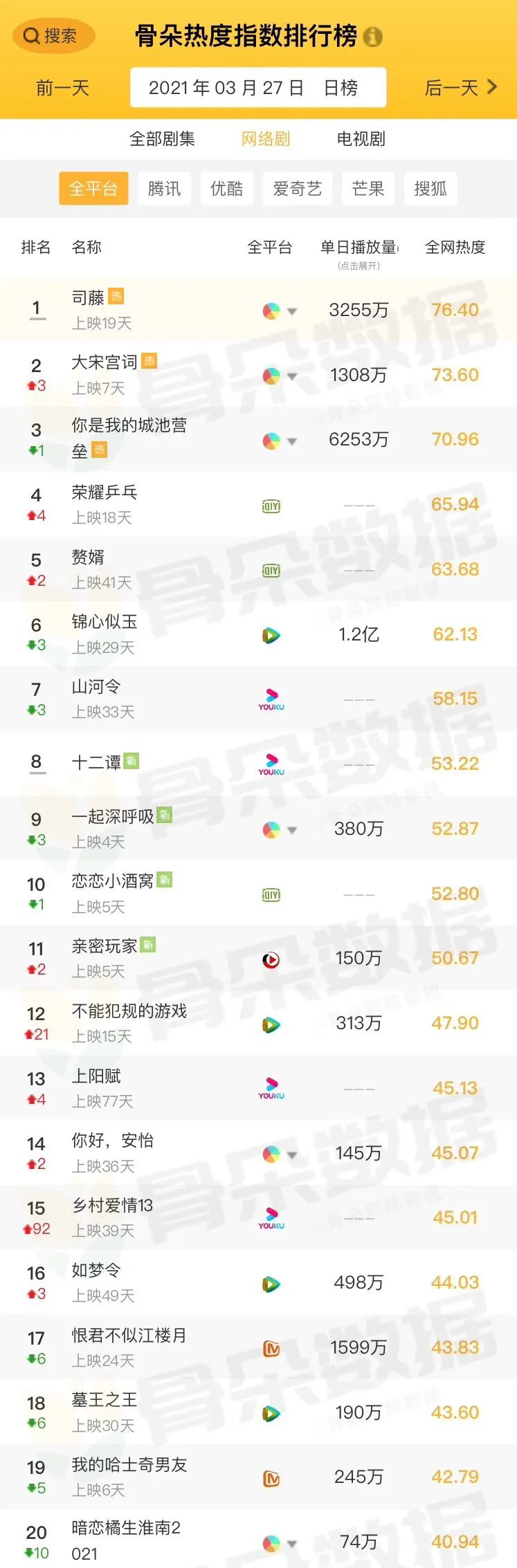The width and height of the screenshot is (517, 1568).
Task: Select 全平台 filter chip
Action: tap(93, 189)
